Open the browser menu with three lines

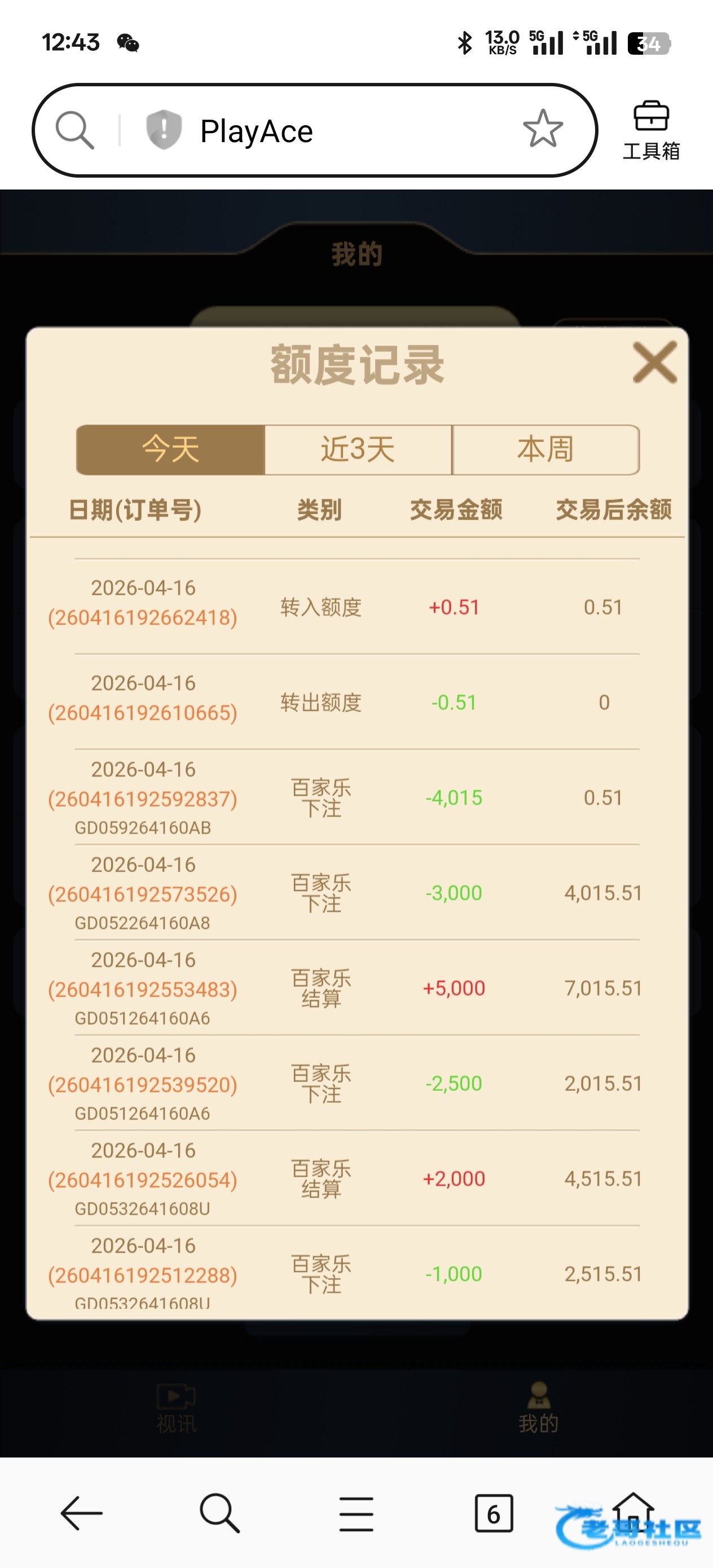click(x=356, y=1514)
